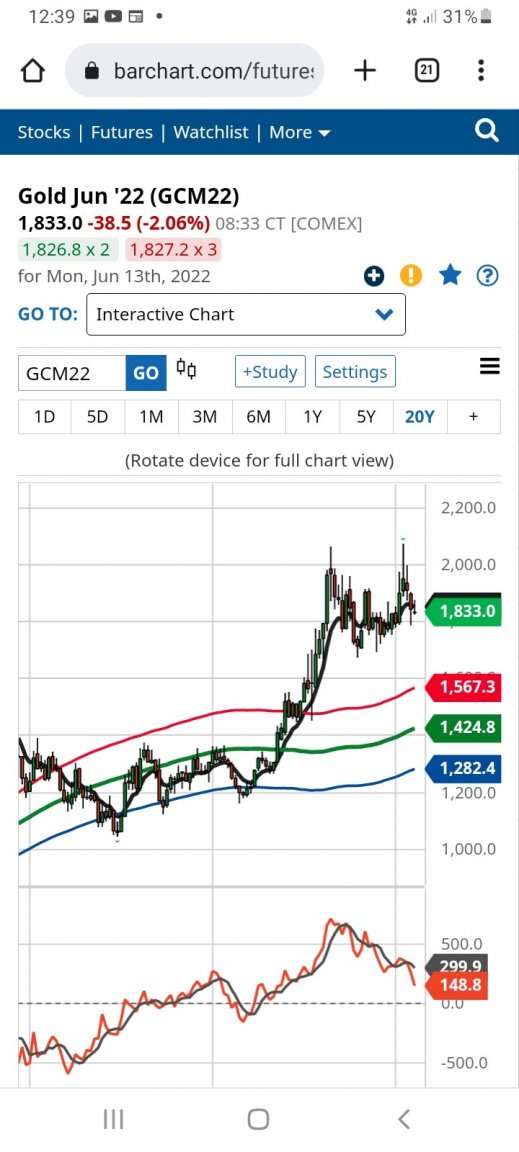Expand the More menu

300,132
